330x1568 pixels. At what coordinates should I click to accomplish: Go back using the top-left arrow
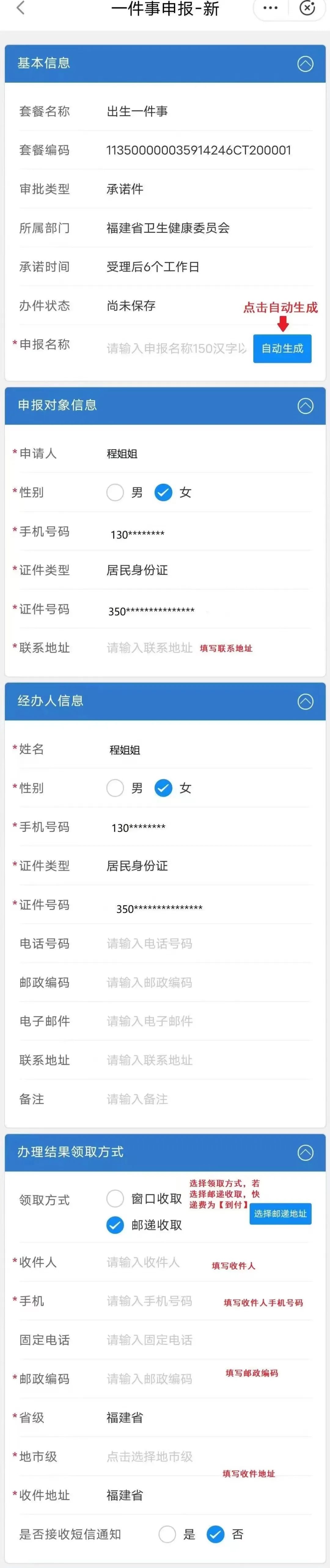click(x=21, y=8)
